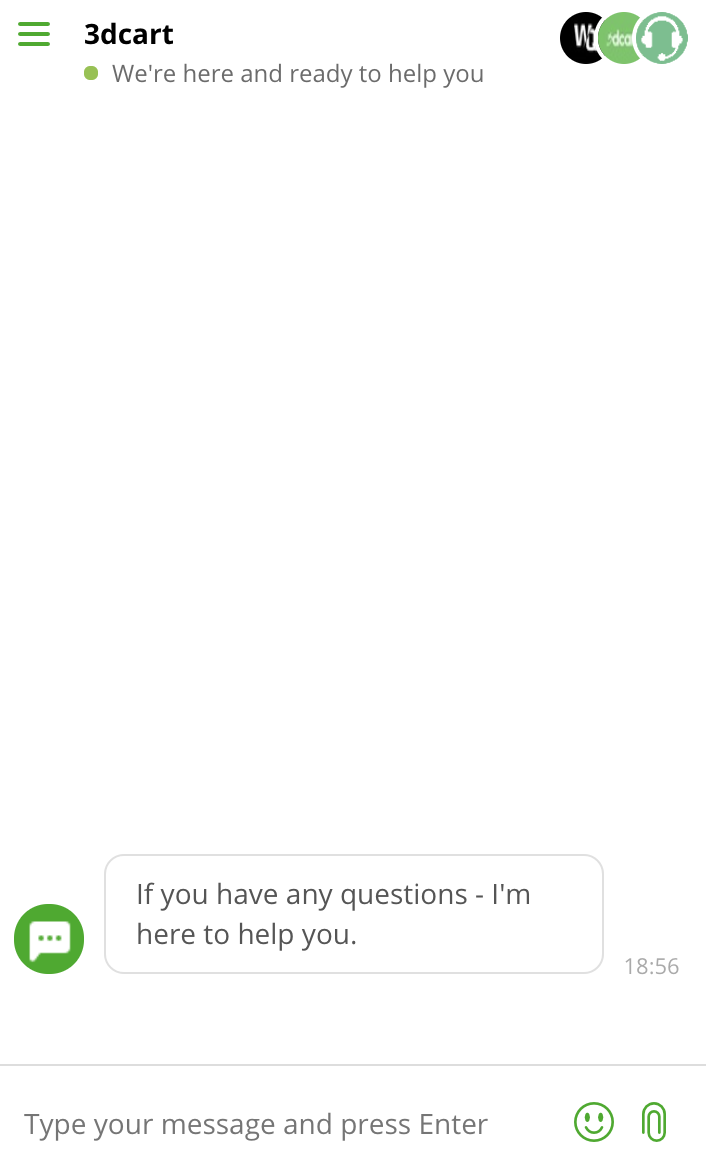
Task: Attach a file with the paperclip
Action: click(654, 1122)
